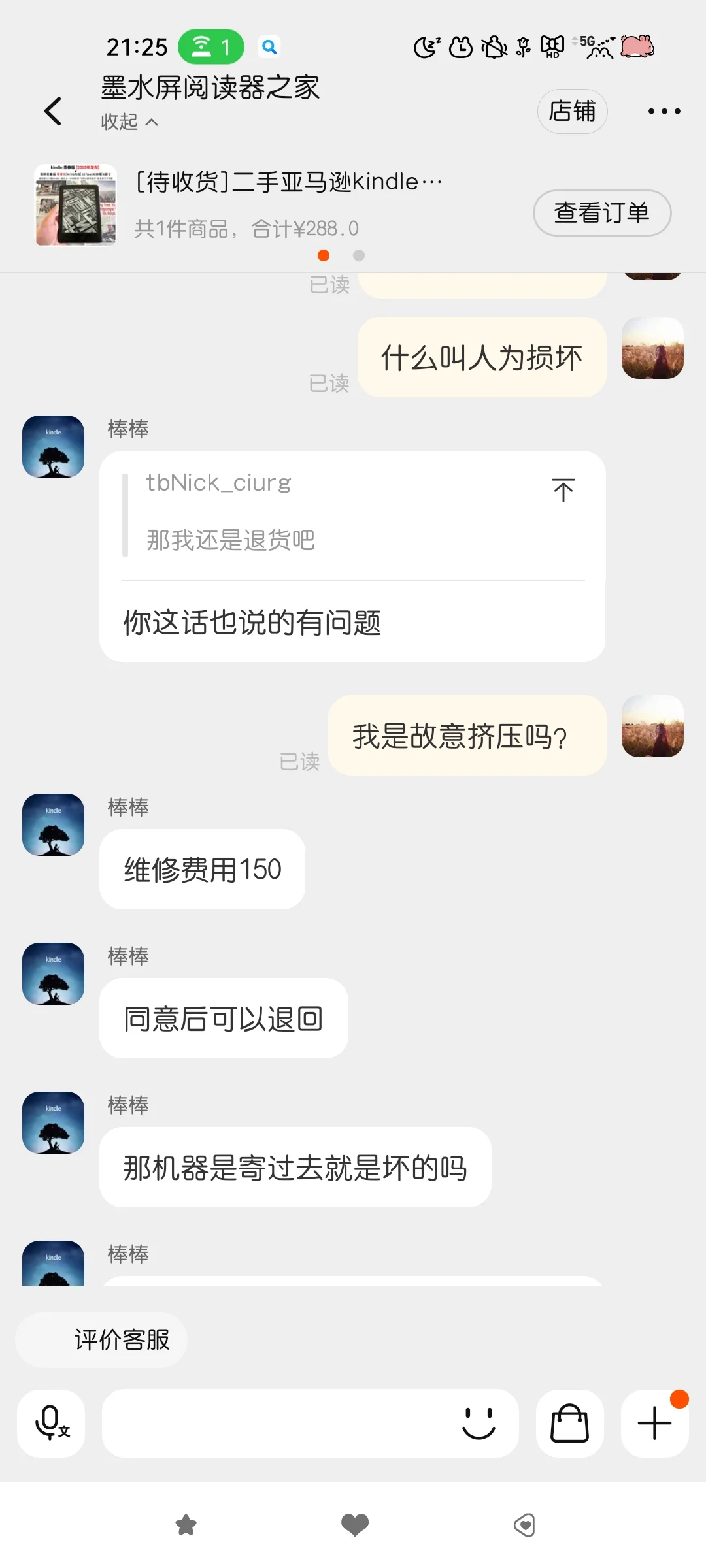706x1568 pixels.
Task: Collapse the order card with 收起
Action: [x=129, y=122]
